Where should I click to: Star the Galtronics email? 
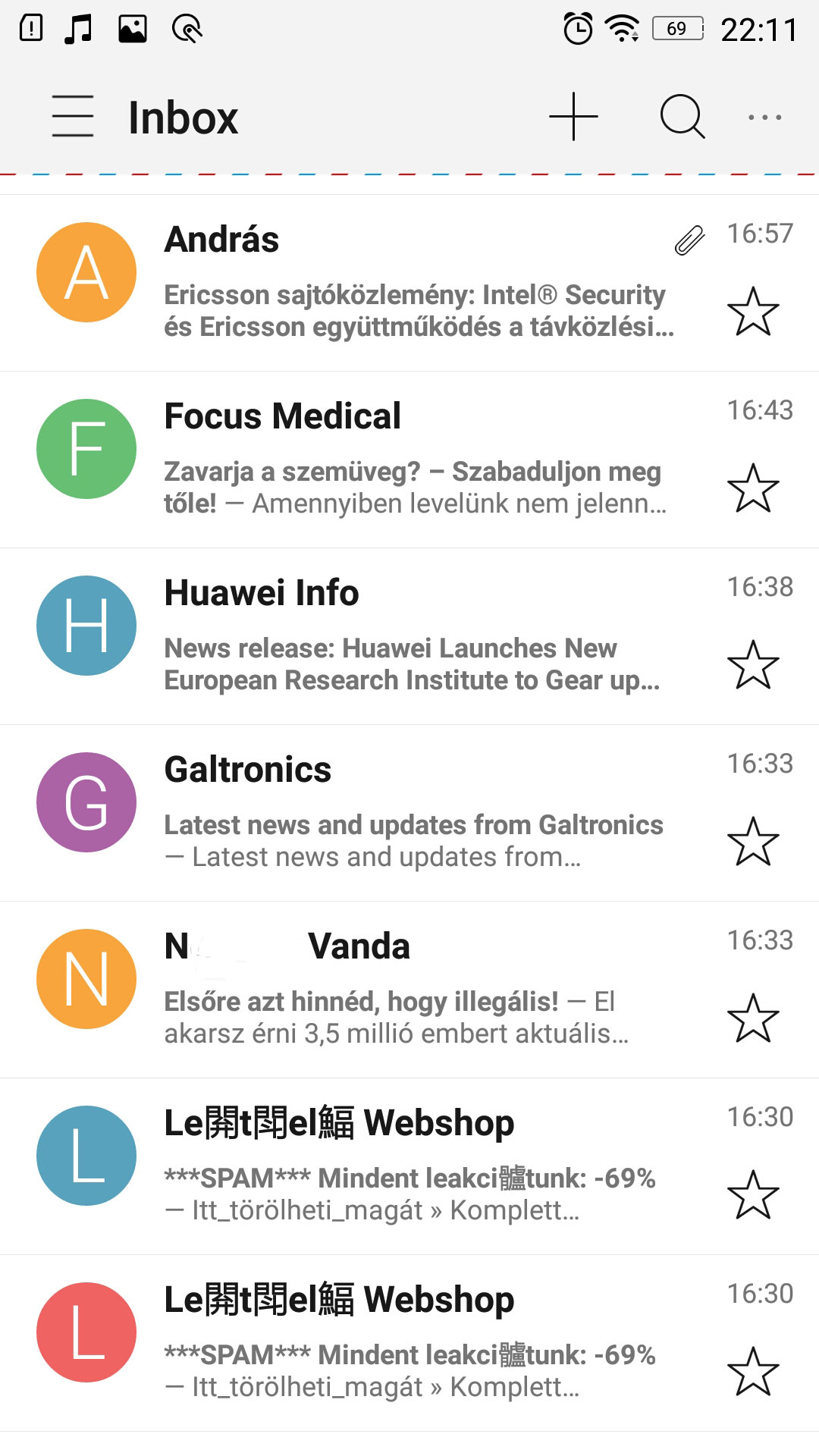[x=753, y=841]
